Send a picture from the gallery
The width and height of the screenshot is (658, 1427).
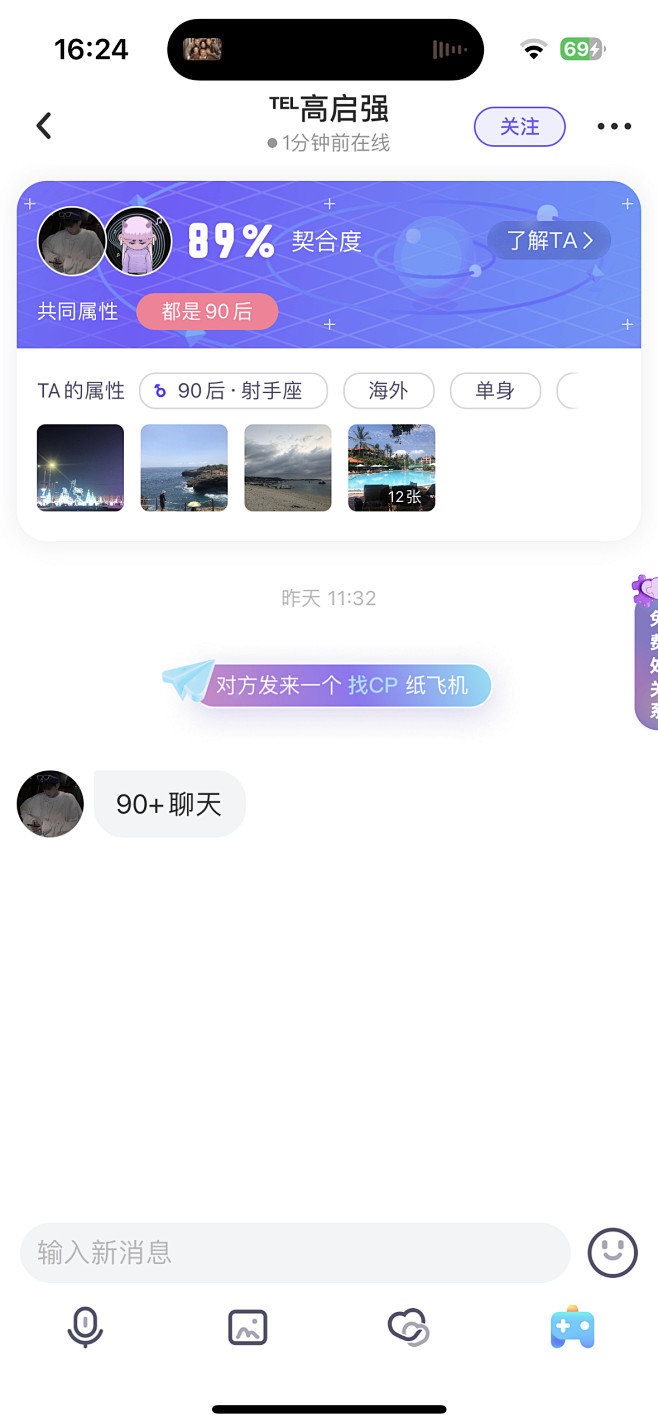tap(247, 1327)
